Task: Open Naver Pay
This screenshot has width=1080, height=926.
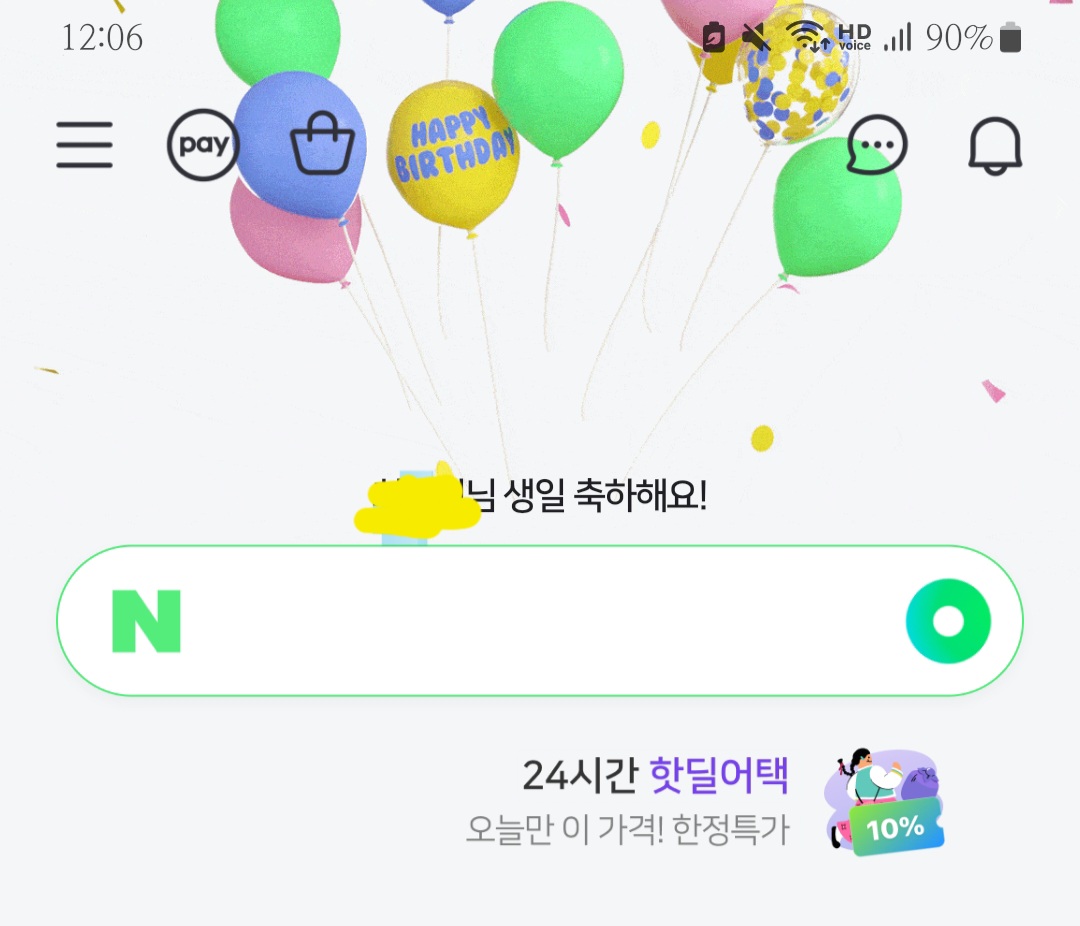Action: pyautogui.click(x=203, y=145)
